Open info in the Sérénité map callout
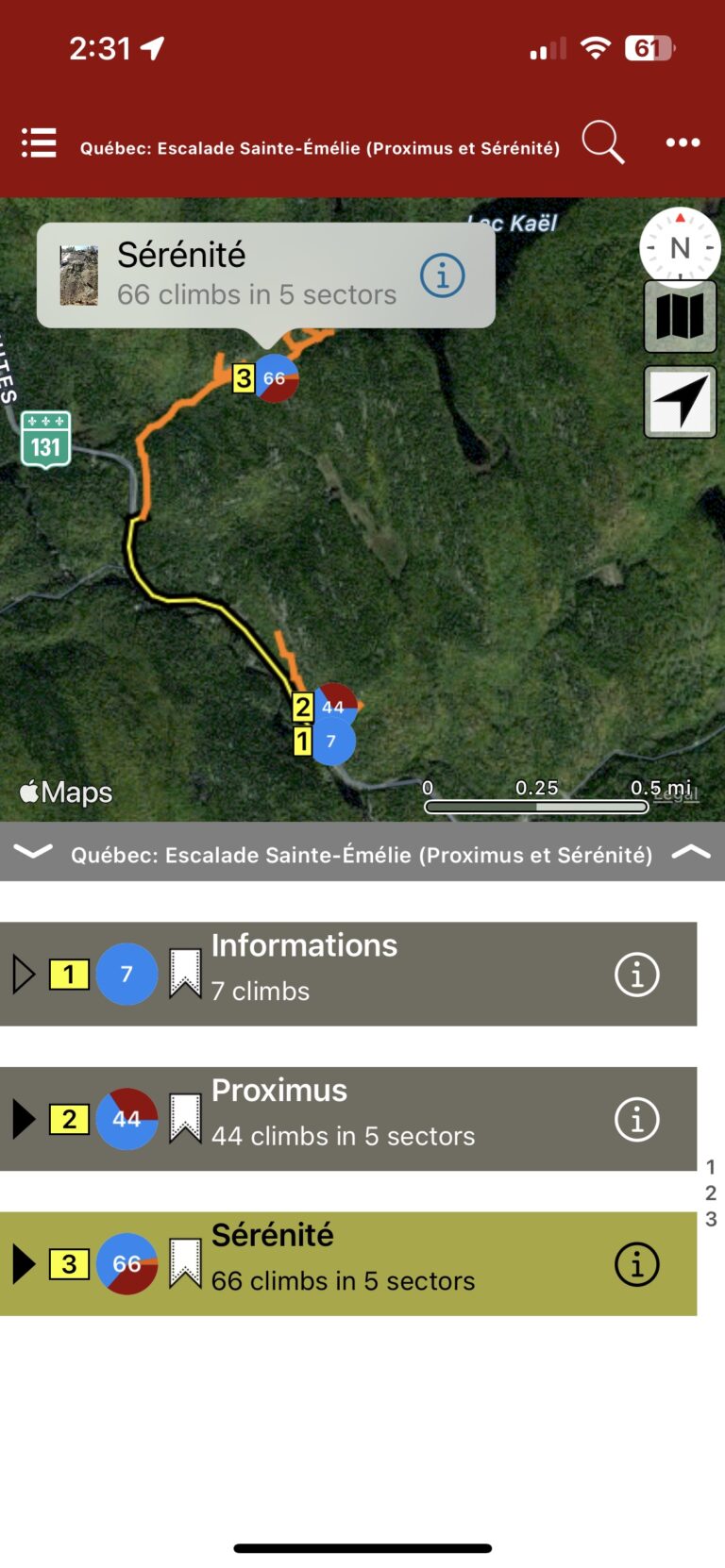The width and height of the screenshot is (725, 1568). [x=442, y=275]
